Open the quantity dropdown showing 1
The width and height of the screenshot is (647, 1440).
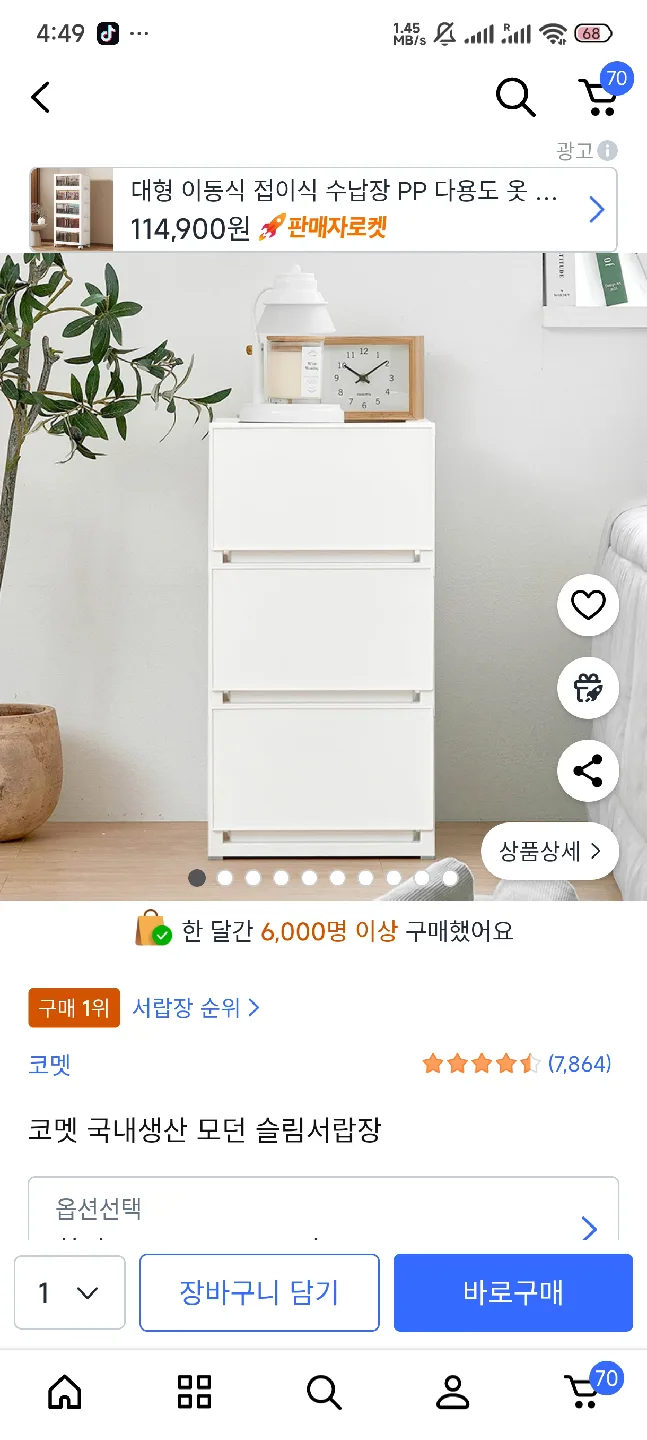pyautogui.click(x=69, y=1293)
